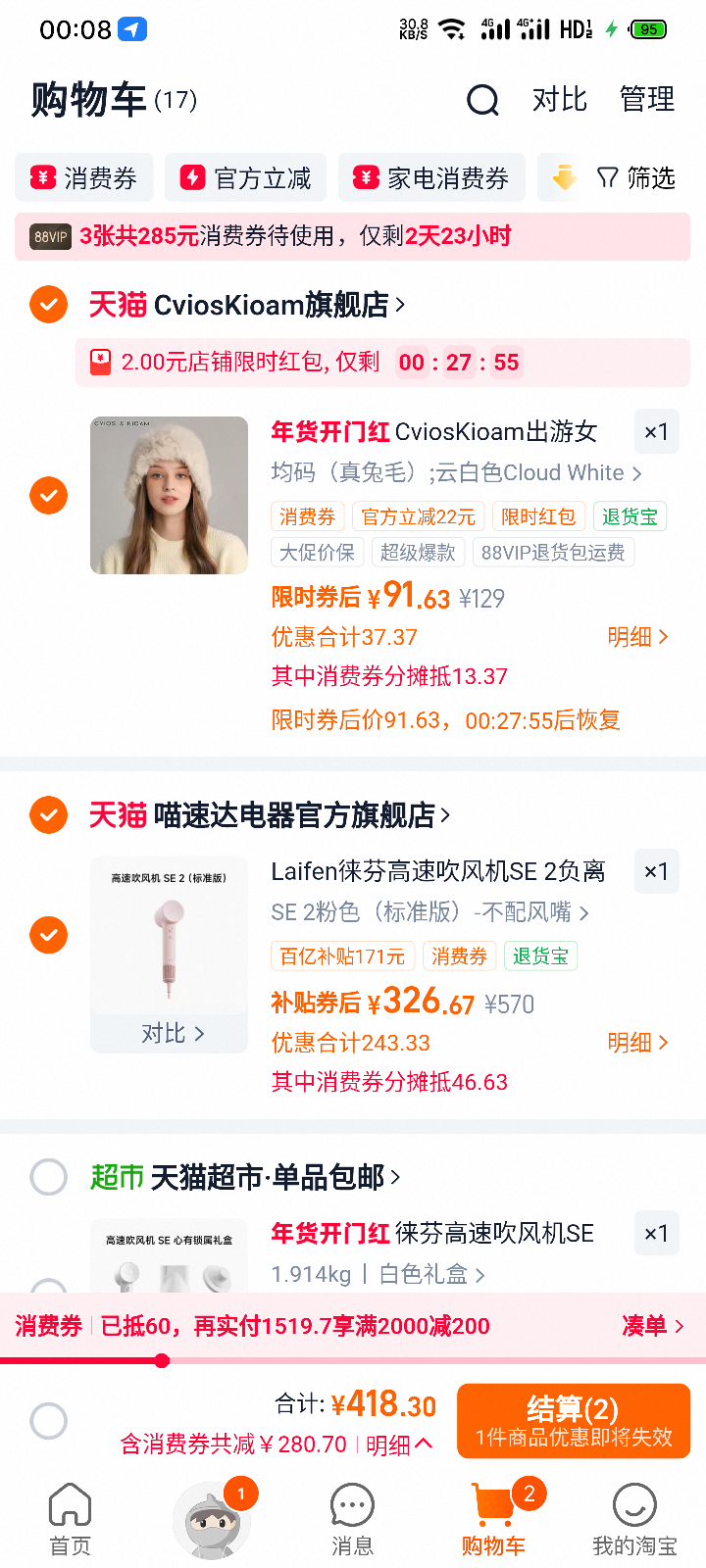The image size is (706, 1568).
Task: Deselect the CviosKioam旗舰店 store checkbox
Action: click(x=48, y=304)
